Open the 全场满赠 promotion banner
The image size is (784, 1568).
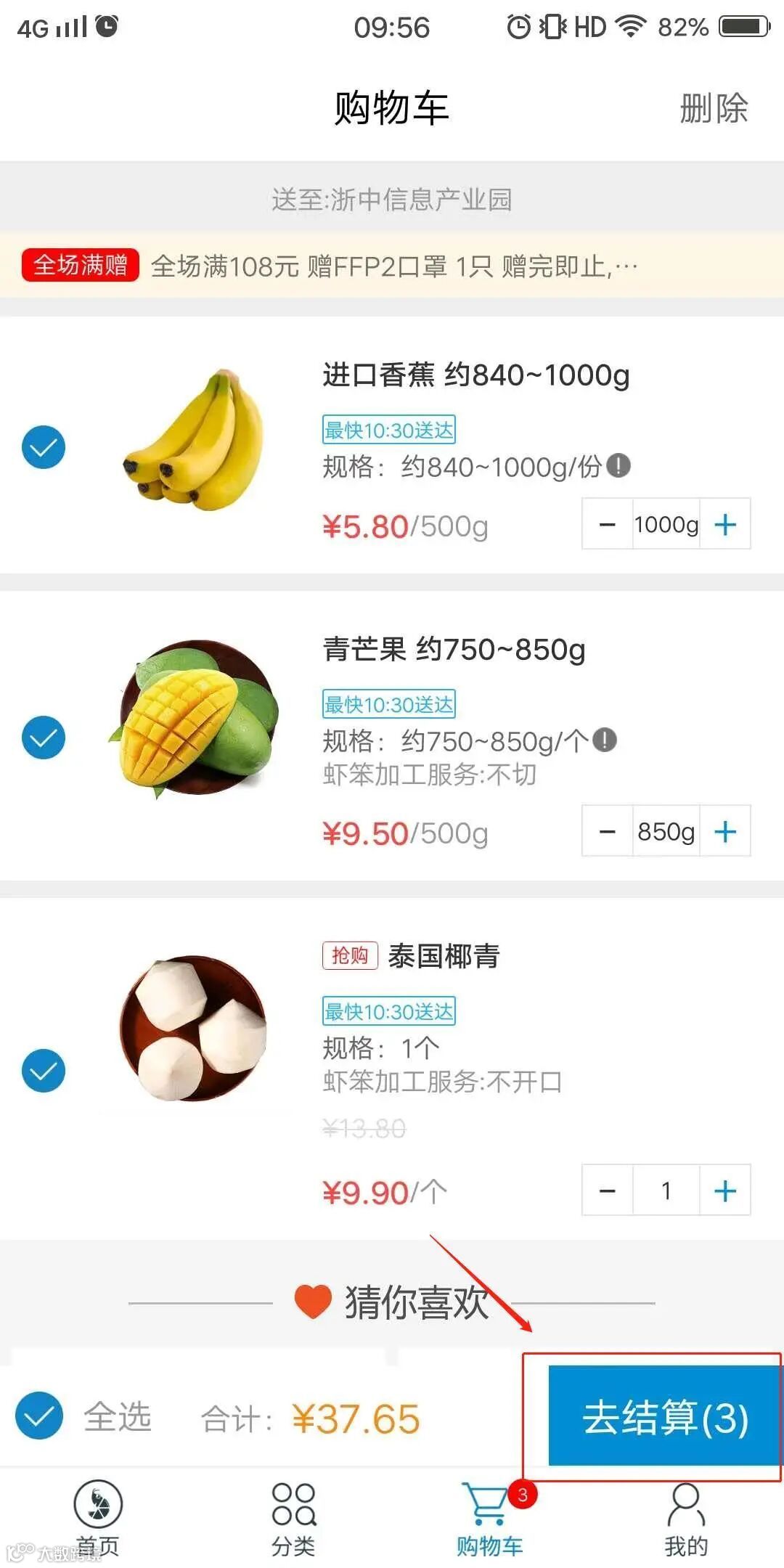392,266
